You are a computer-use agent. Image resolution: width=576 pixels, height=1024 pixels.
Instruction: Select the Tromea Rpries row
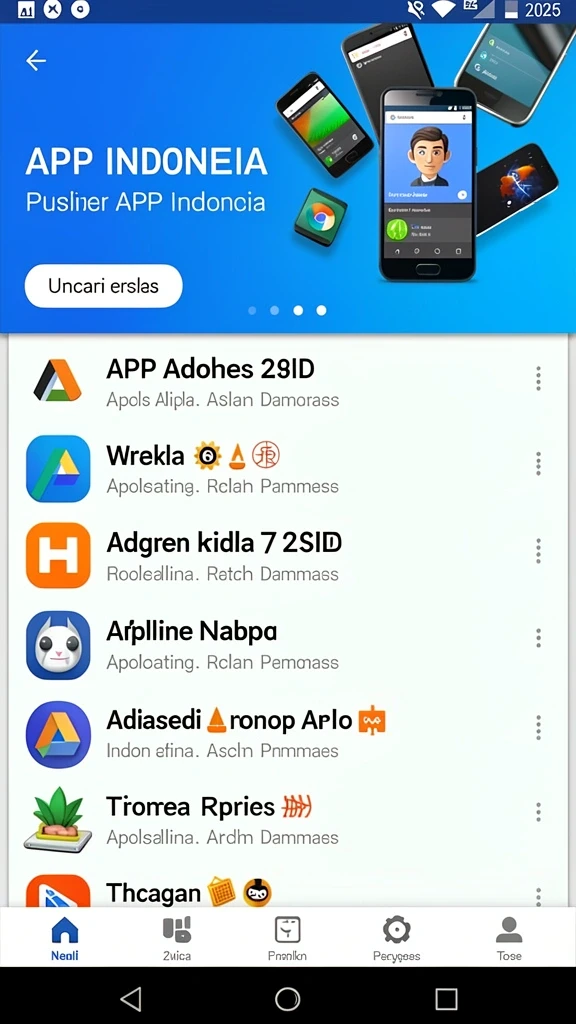pos(288,820)
